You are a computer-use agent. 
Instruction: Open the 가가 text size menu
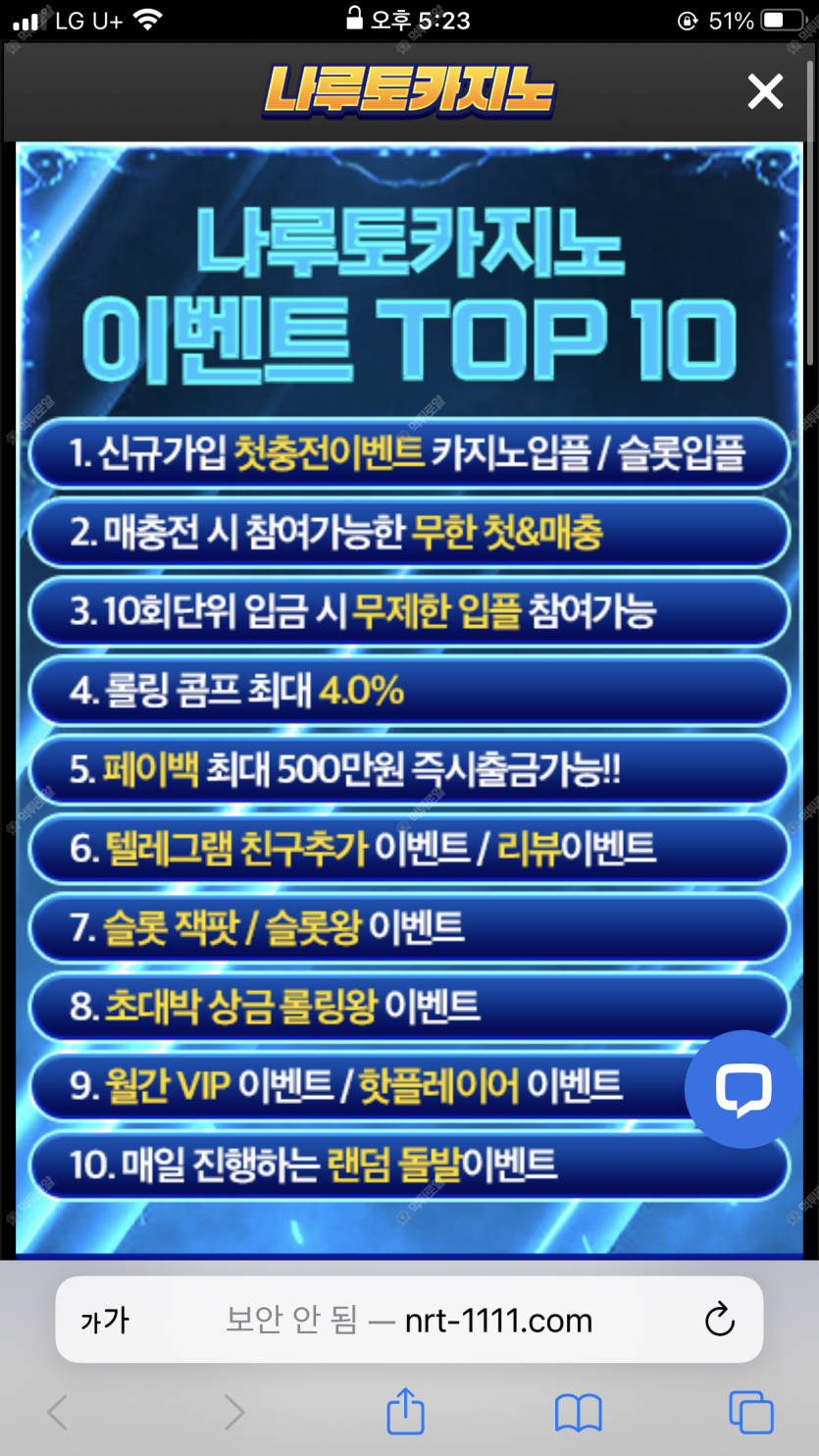pyautogui.click(x=104, y=1321)
